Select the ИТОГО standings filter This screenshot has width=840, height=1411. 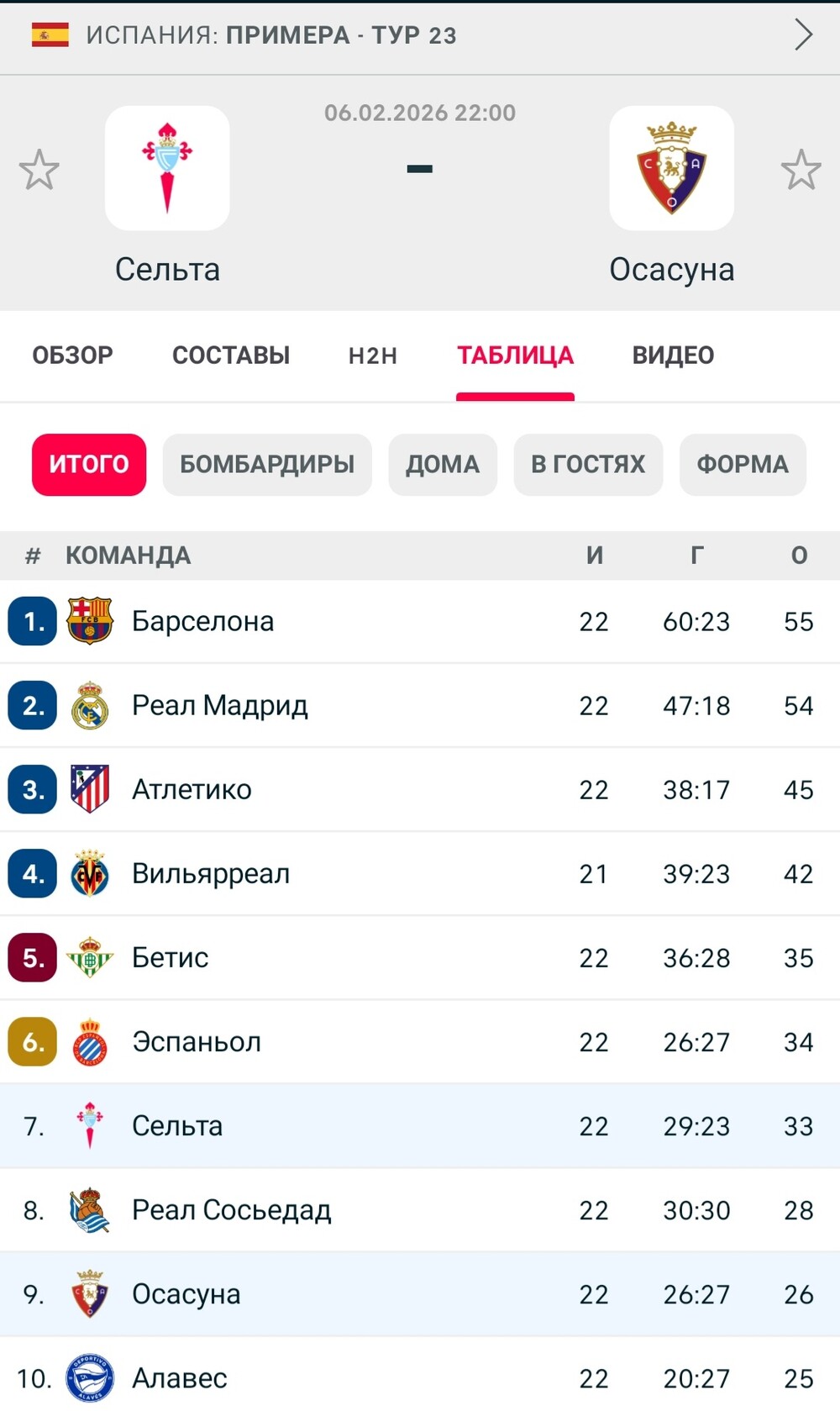tap(89, 464)
